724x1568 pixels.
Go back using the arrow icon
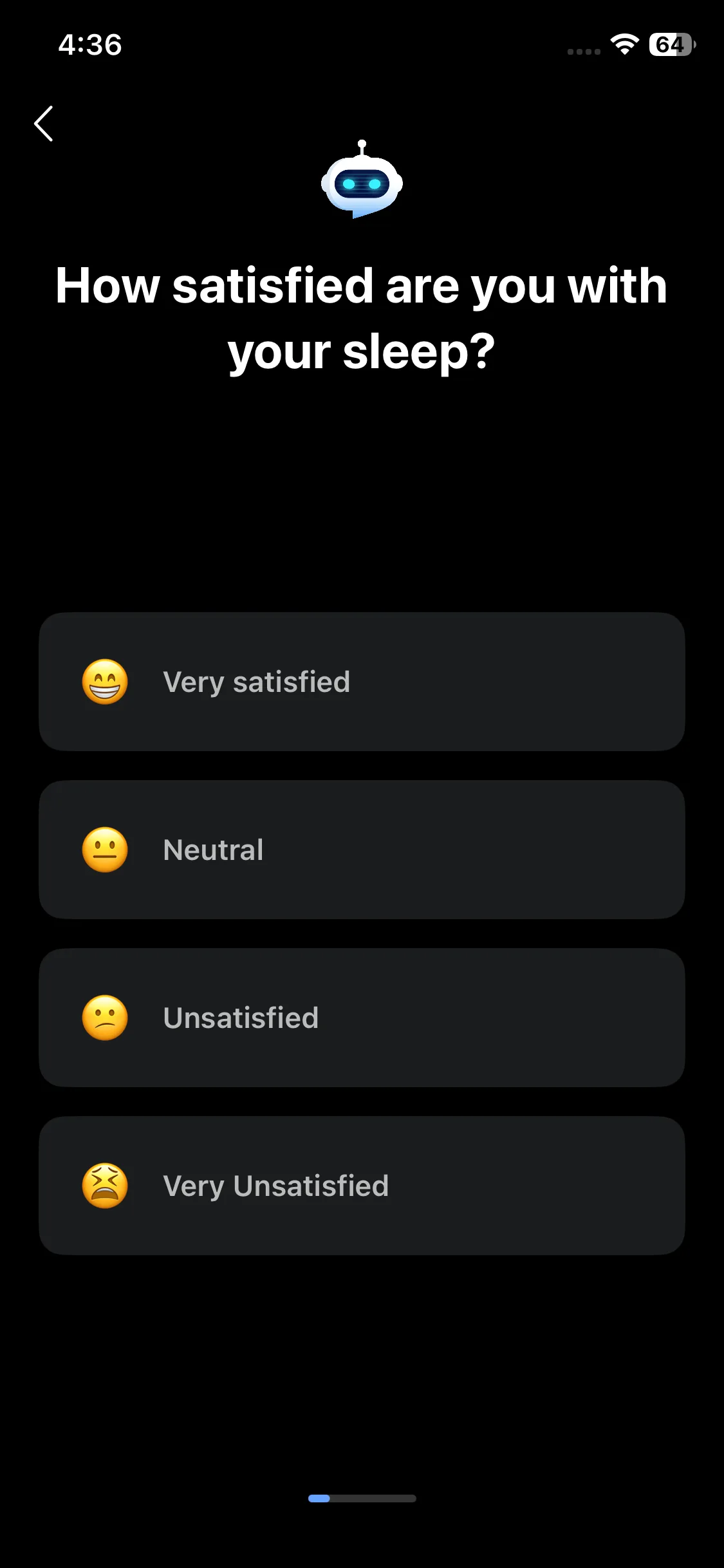[44, 124]
